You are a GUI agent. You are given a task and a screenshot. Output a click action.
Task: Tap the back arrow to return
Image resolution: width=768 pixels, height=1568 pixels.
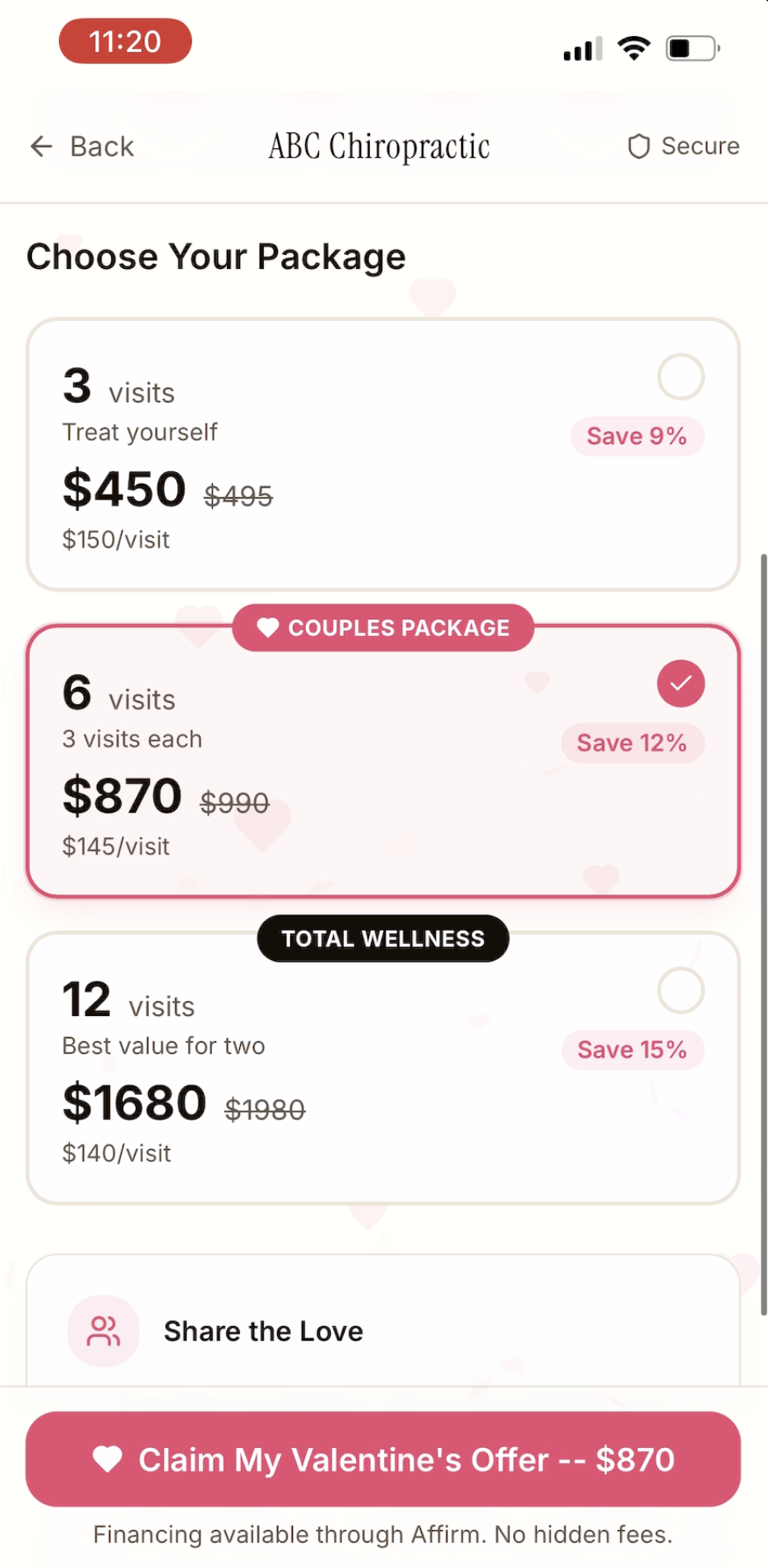click(41, 146)
